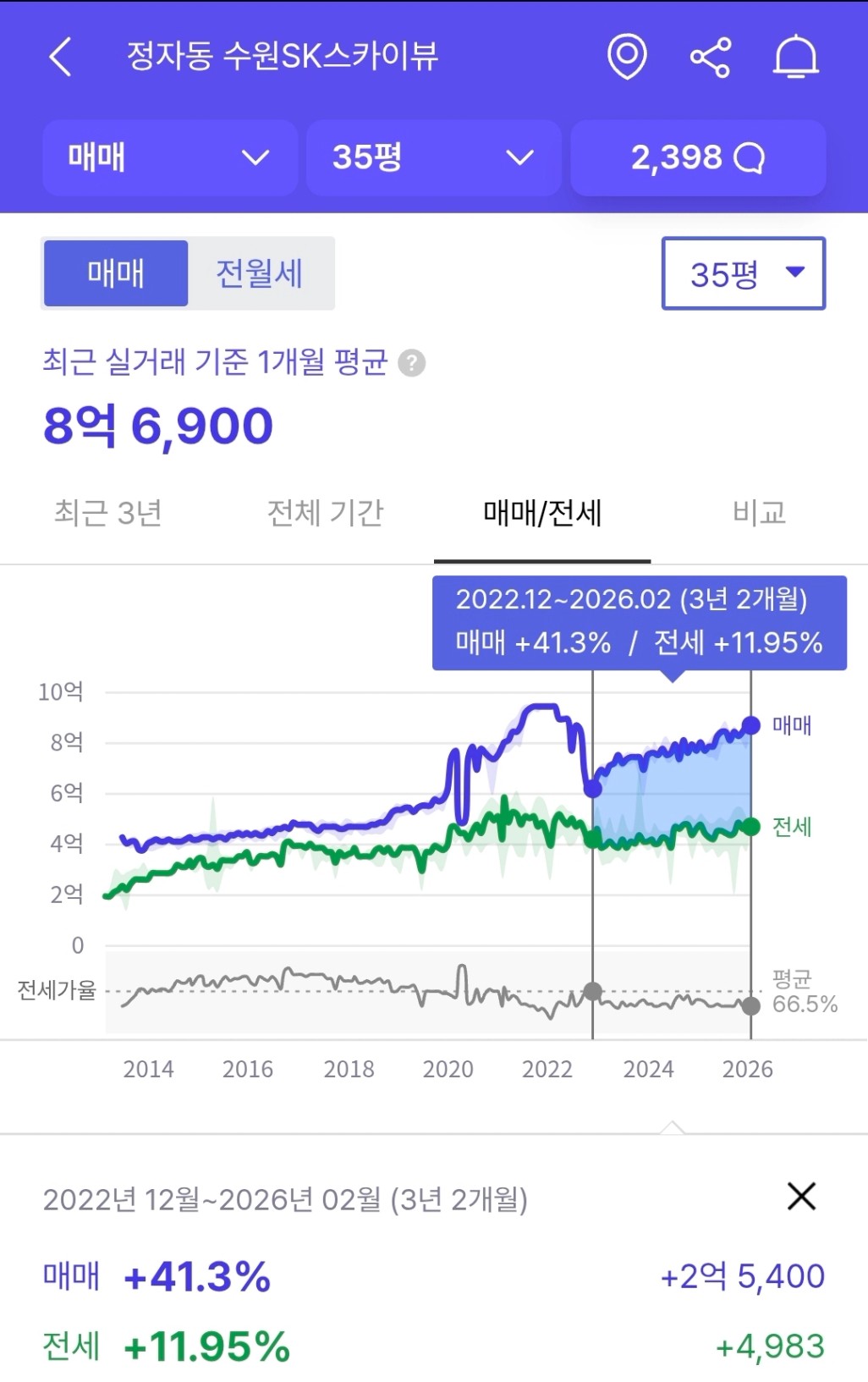Select the 매매/전세 tab

(x=542, y=513)
